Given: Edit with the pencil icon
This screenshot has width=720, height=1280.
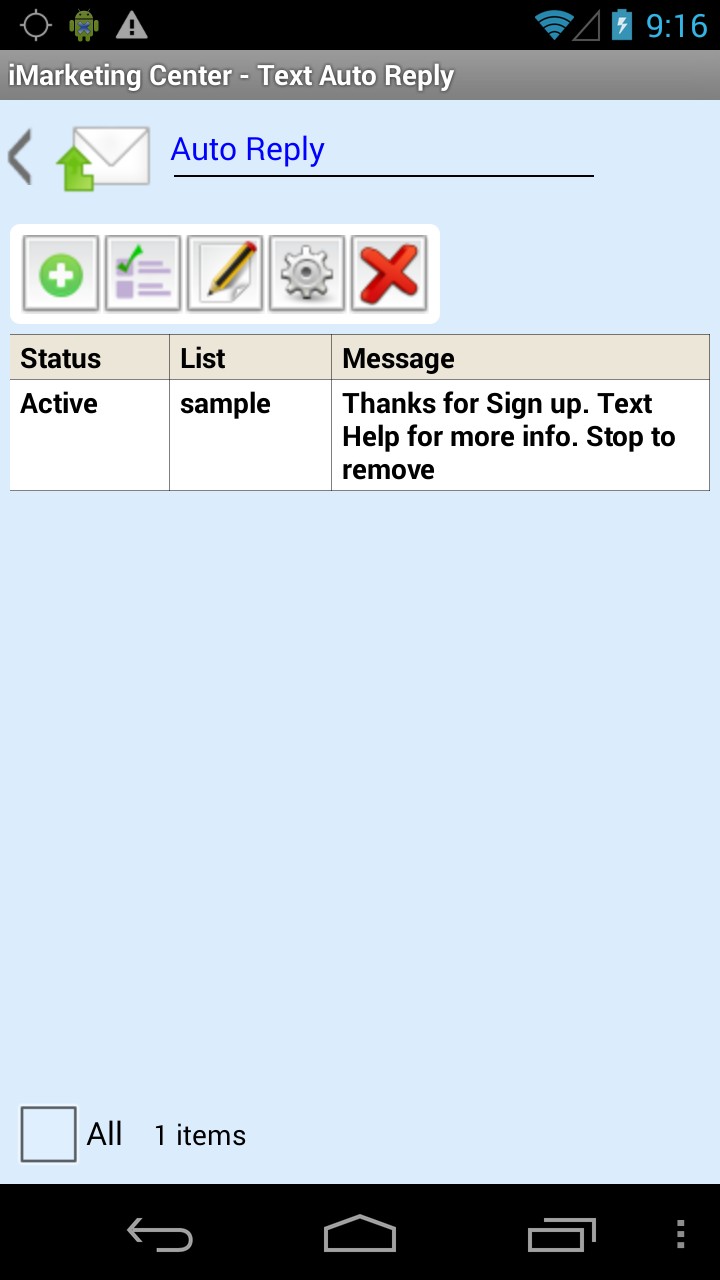Looking at the screenshot, I should [225, 273].
